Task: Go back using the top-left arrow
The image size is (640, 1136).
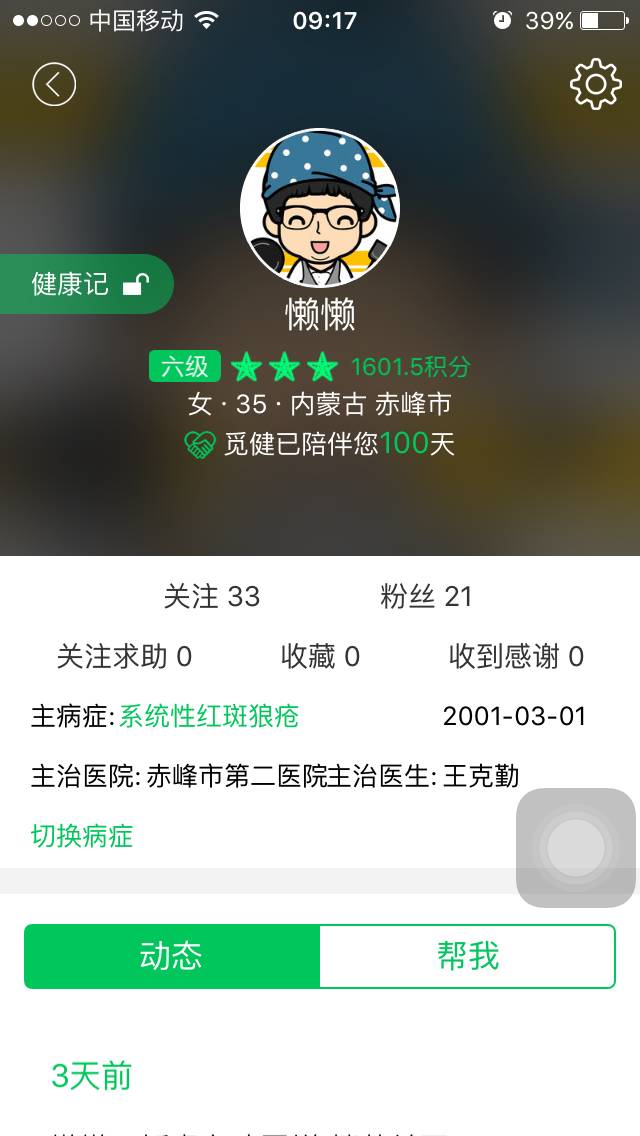Action: click(54, 85)
